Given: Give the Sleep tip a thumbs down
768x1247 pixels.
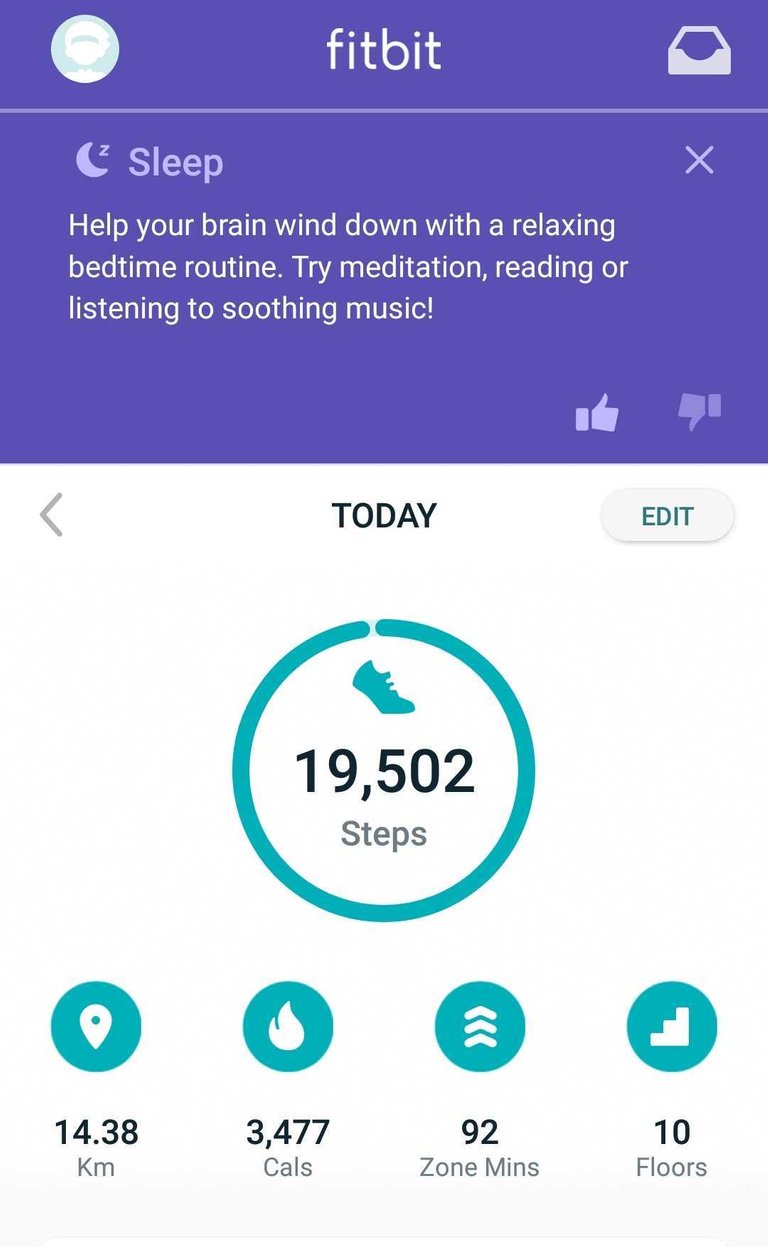Looking at the screenshot, I should tap(699, 410).
